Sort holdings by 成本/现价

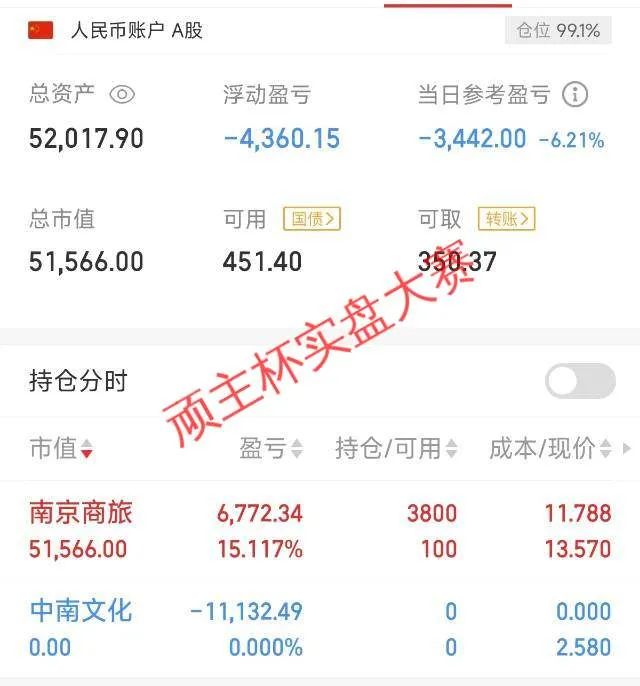point(550,449)
